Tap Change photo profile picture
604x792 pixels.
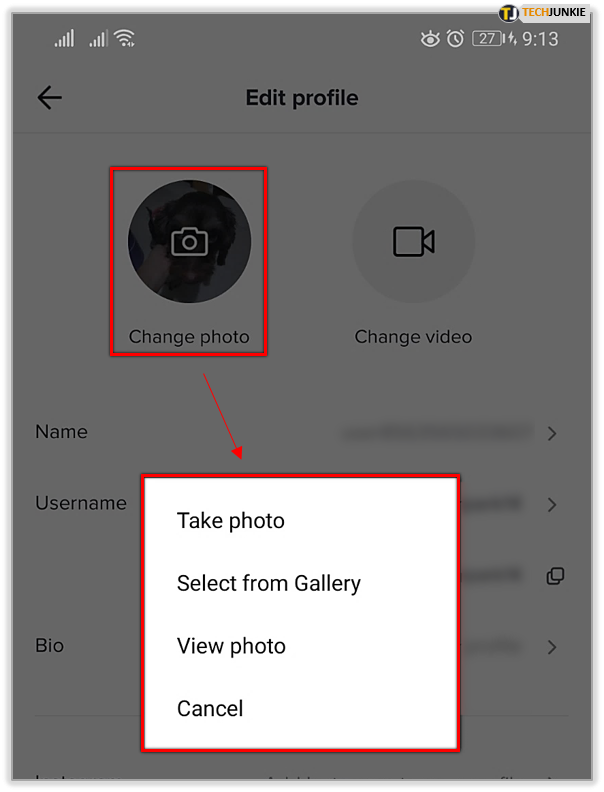coord(189,242)
